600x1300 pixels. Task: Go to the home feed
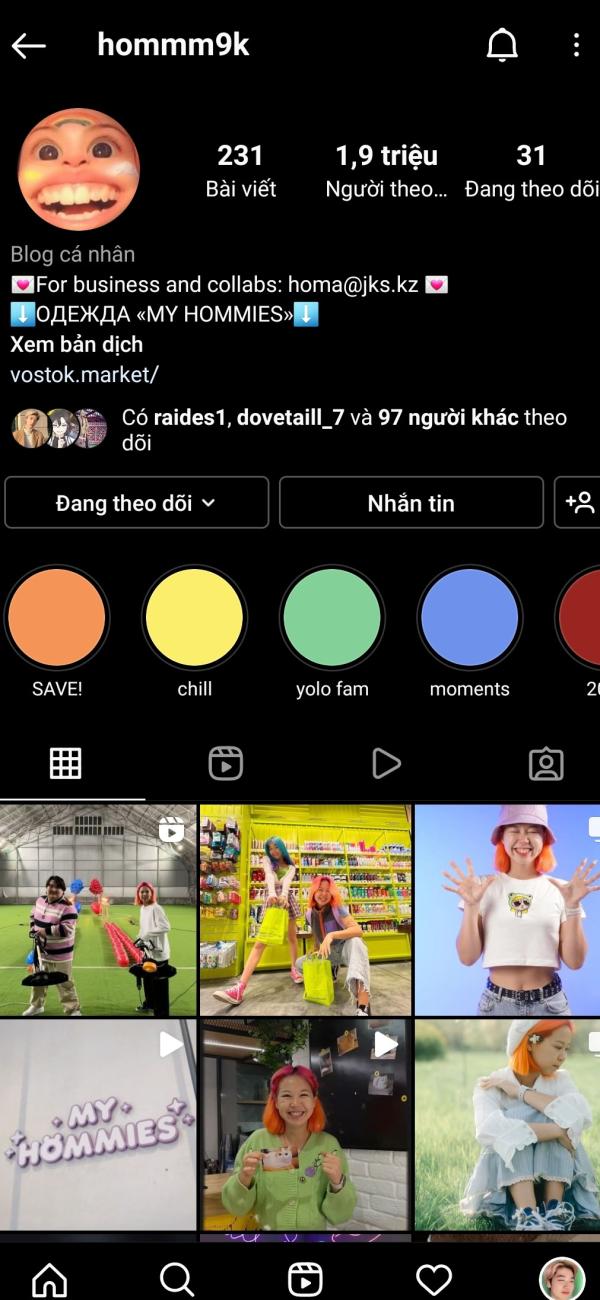pyautogui.click(x=49, y=1278)
